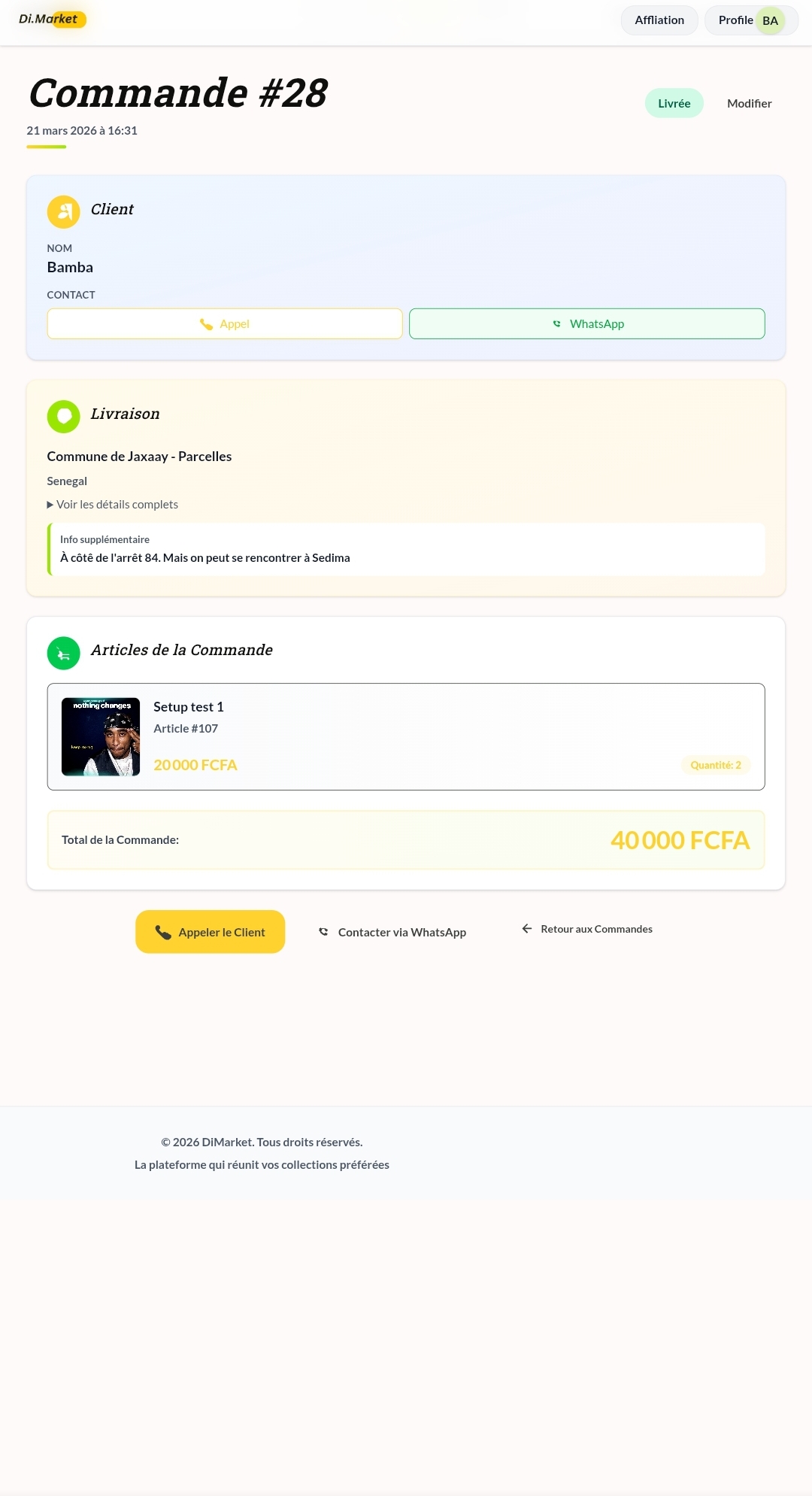Click the phone icon inside the Appel button
This screenshot has height=1496, width=812.
[x=207, y=323]
